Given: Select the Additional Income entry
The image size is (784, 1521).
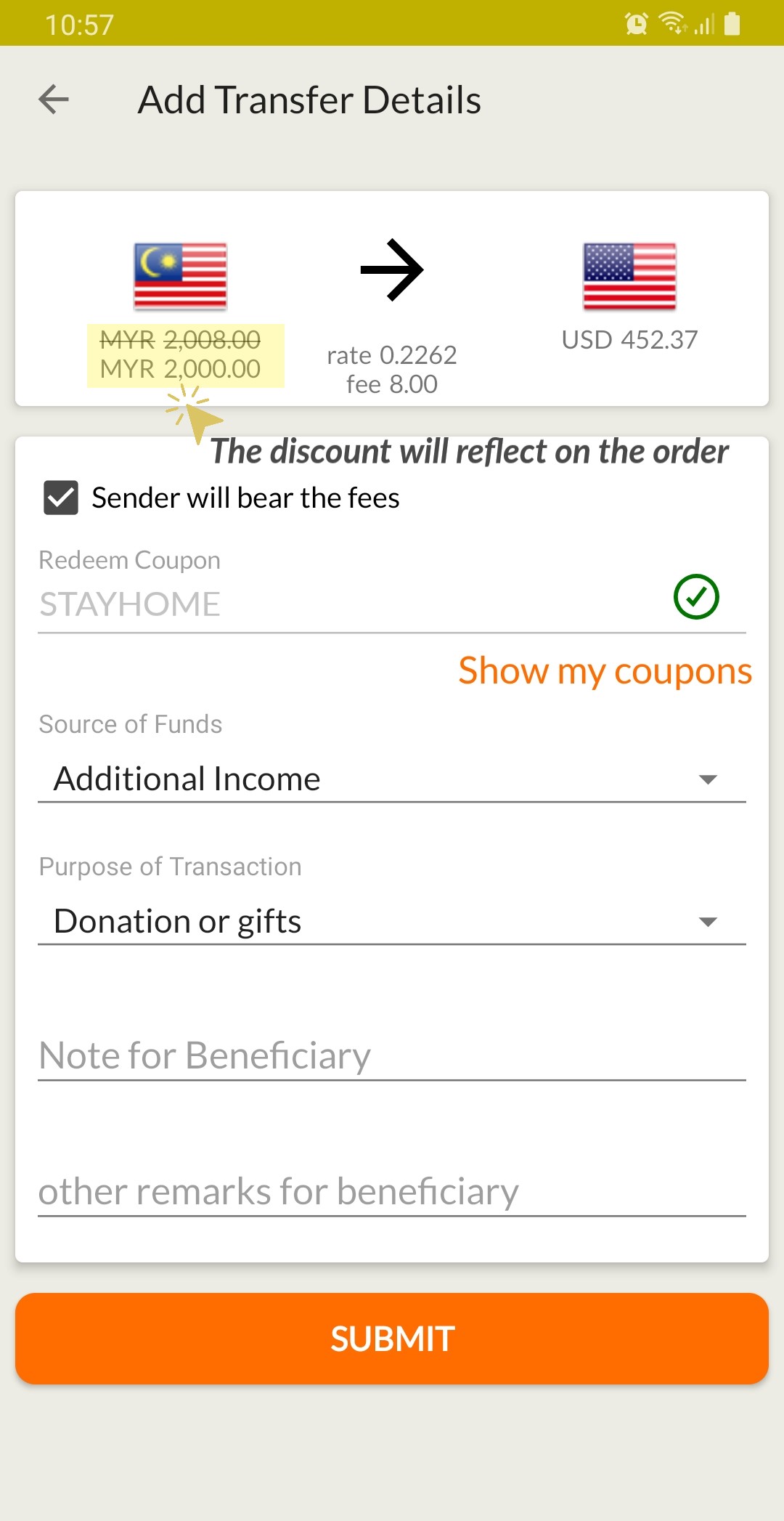Looking at the screenshot, I should [187, 778].
